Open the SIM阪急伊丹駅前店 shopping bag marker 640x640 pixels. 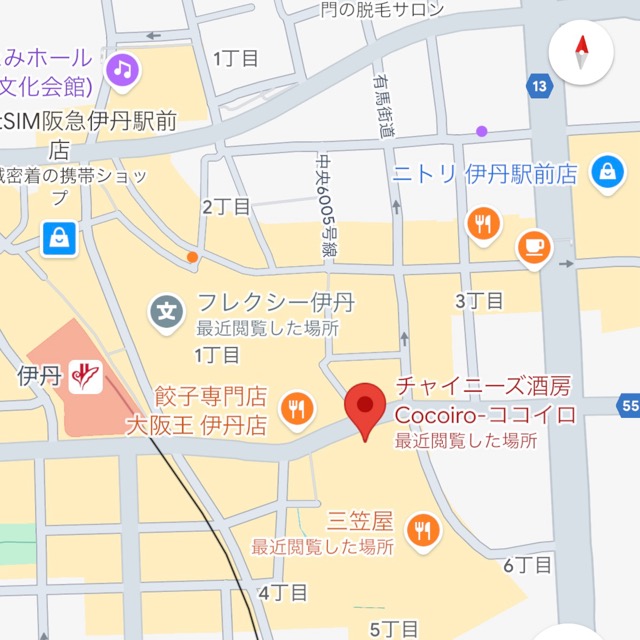click(x=60, y=237)
